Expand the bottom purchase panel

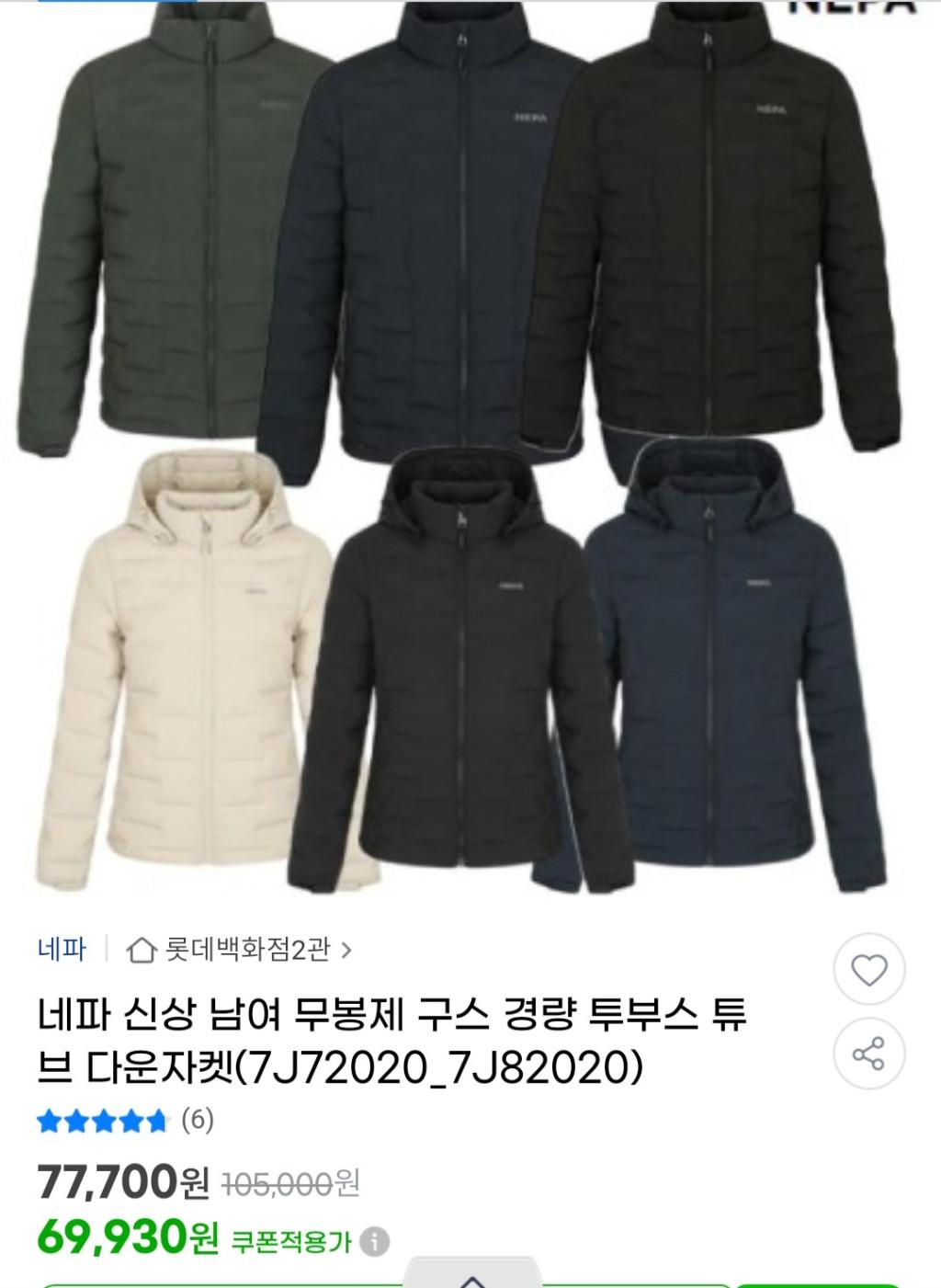click(x=470, y=1278)
